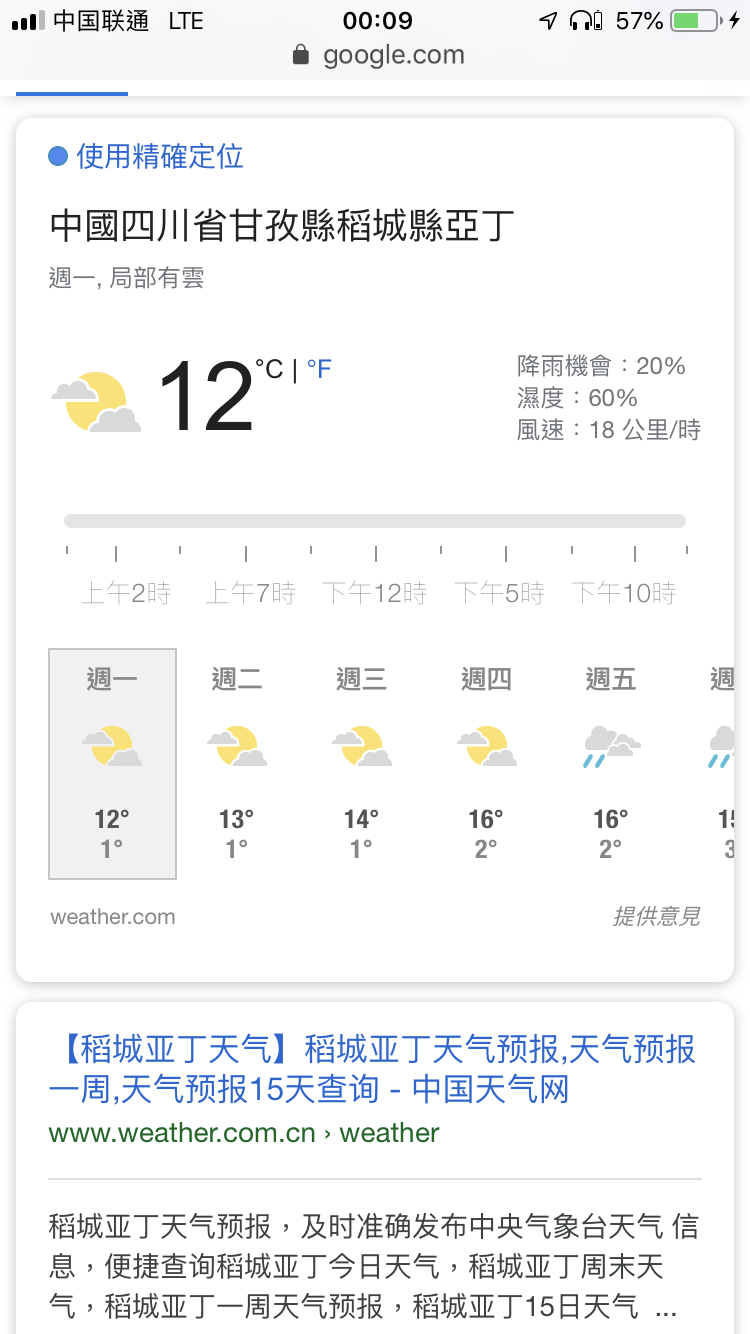Select 週二 forecast day

[x=237, y=764]
